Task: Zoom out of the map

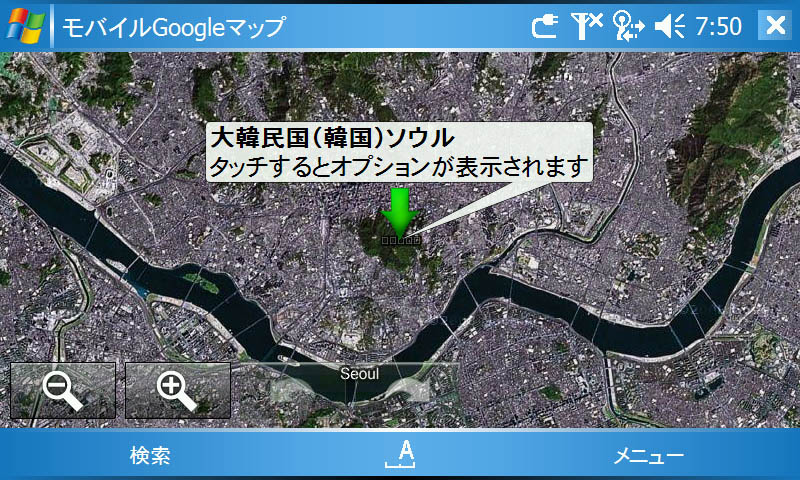Action: pyautogui.click(x=62, y=390)
